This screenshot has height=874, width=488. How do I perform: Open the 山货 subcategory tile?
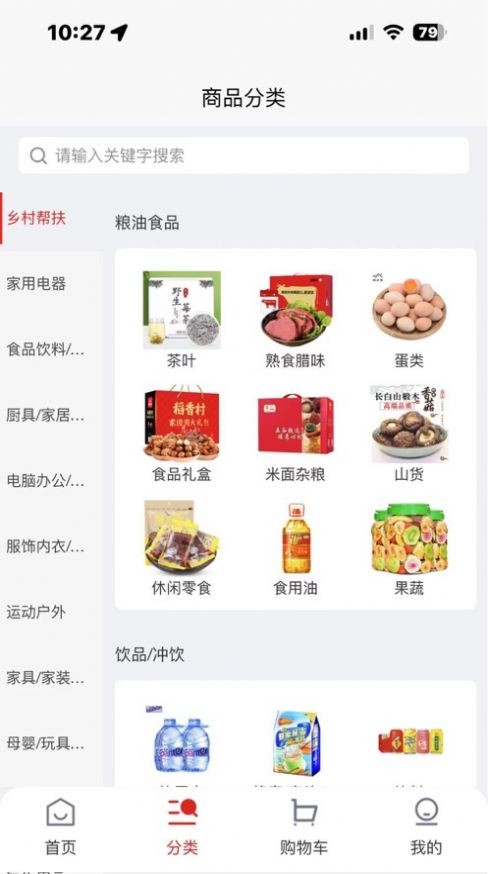click(409, 434)
